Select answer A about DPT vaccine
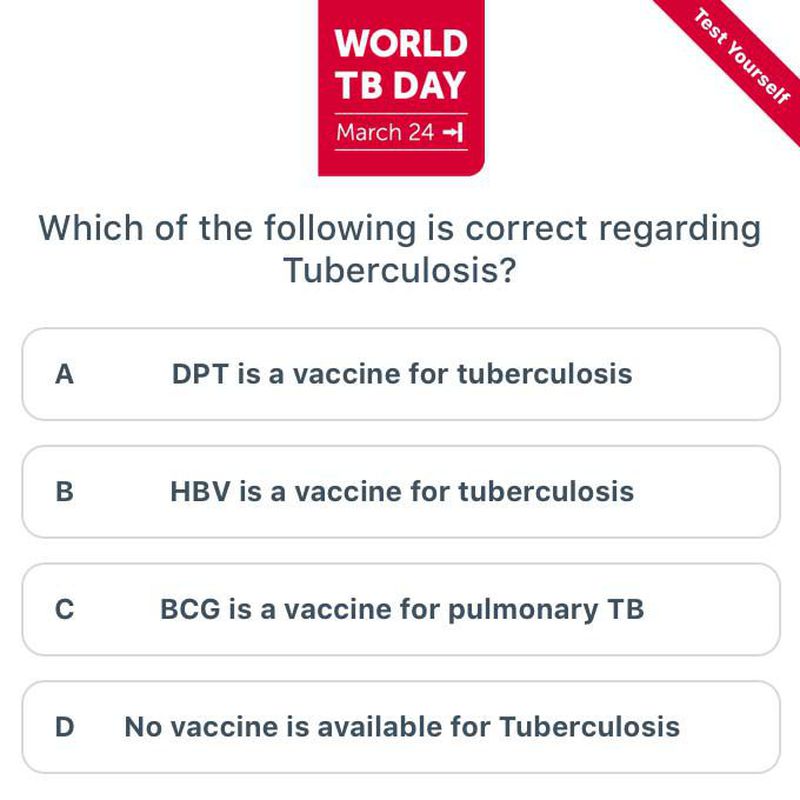The width and height of the screenshot is (800, 800). [400, 374]
